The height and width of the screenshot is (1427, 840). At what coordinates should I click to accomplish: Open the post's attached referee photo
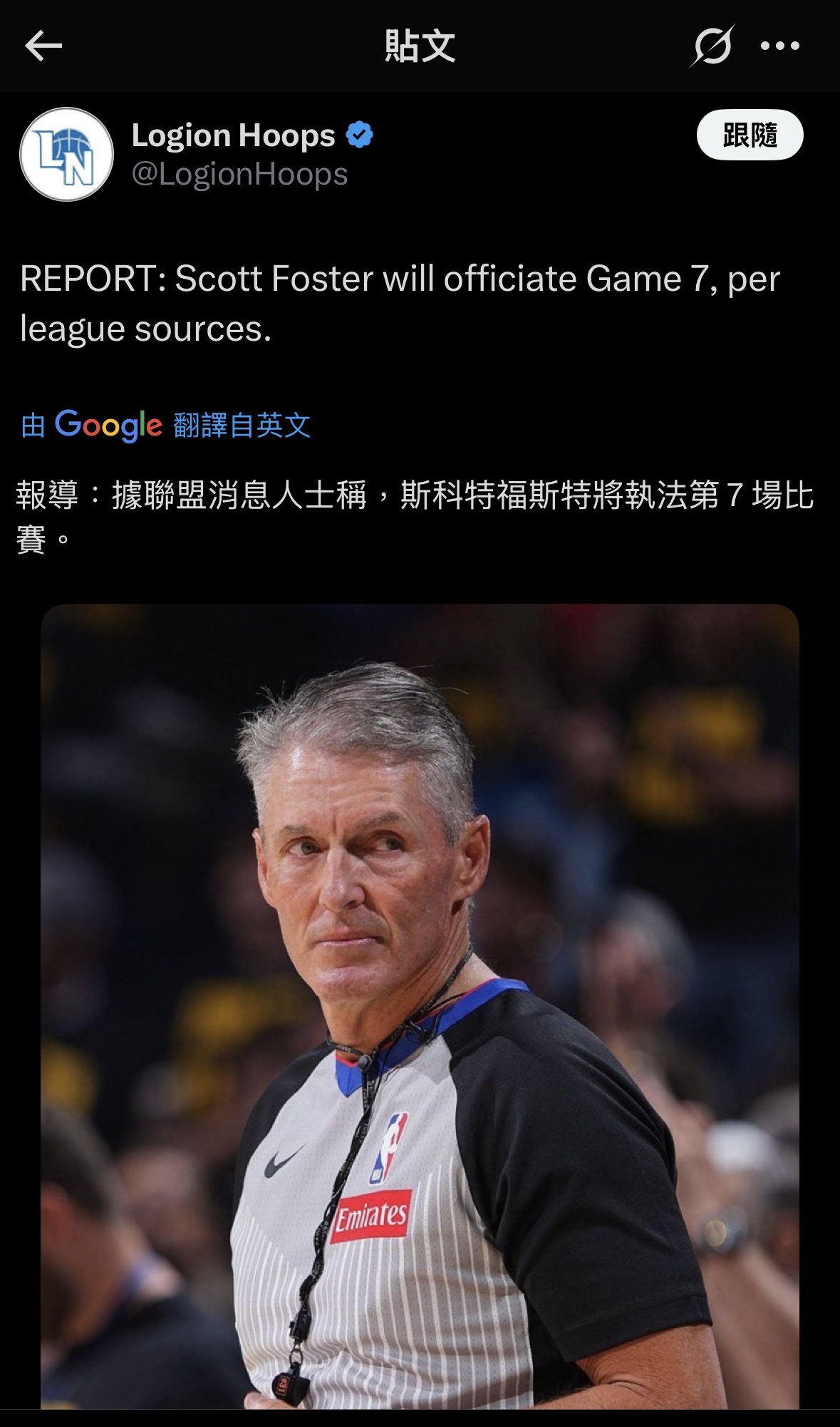coord(420,1005)
